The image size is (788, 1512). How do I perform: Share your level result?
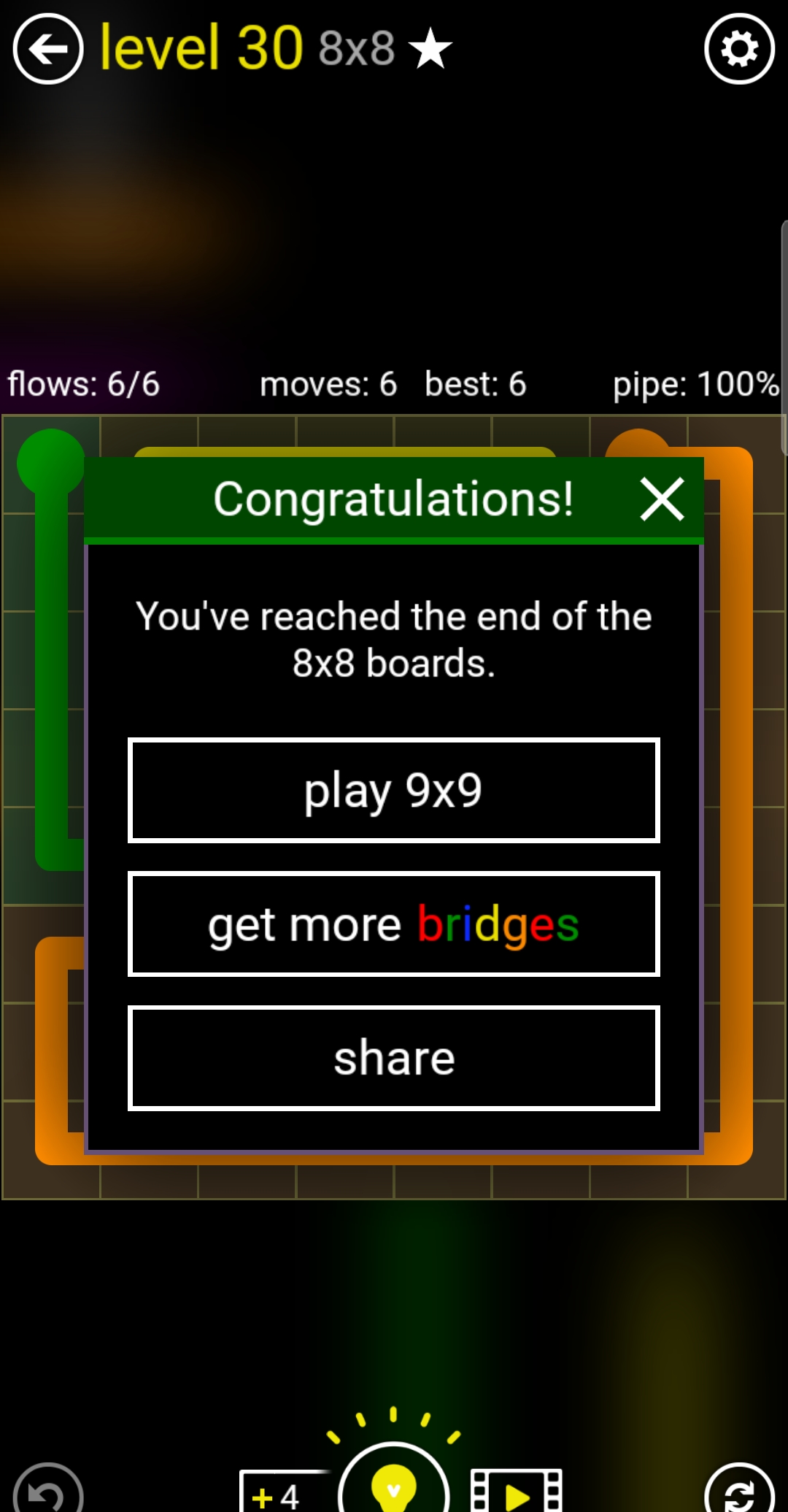point(394,1059)
